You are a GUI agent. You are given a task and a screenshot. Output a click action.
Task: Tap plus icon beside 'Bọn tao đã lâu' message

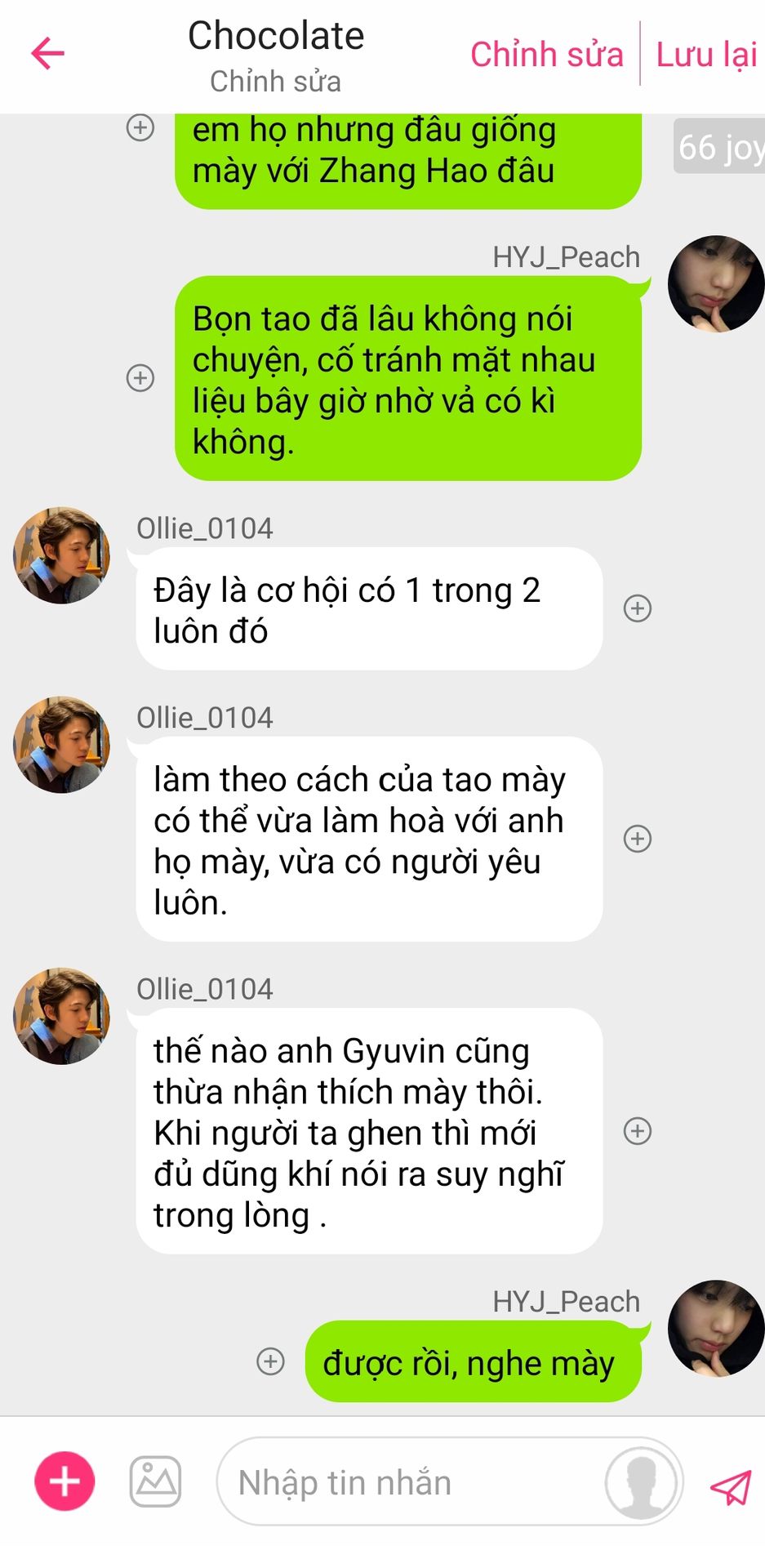pyautogui.click(x=140, y=377)
